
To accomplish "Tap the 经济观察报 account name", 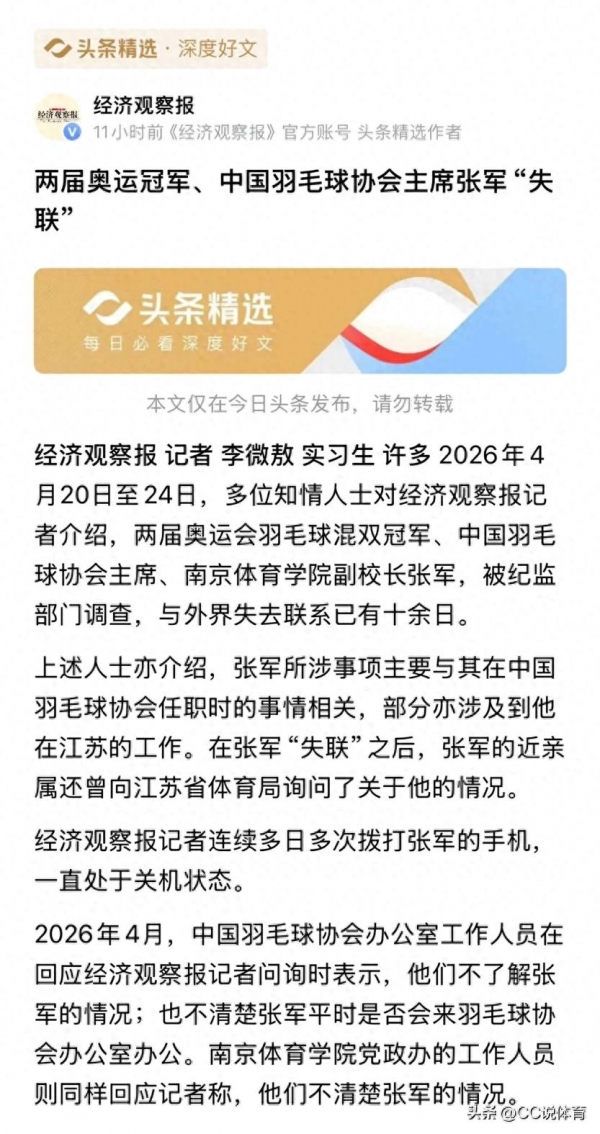I will click(x=143, y=104).
